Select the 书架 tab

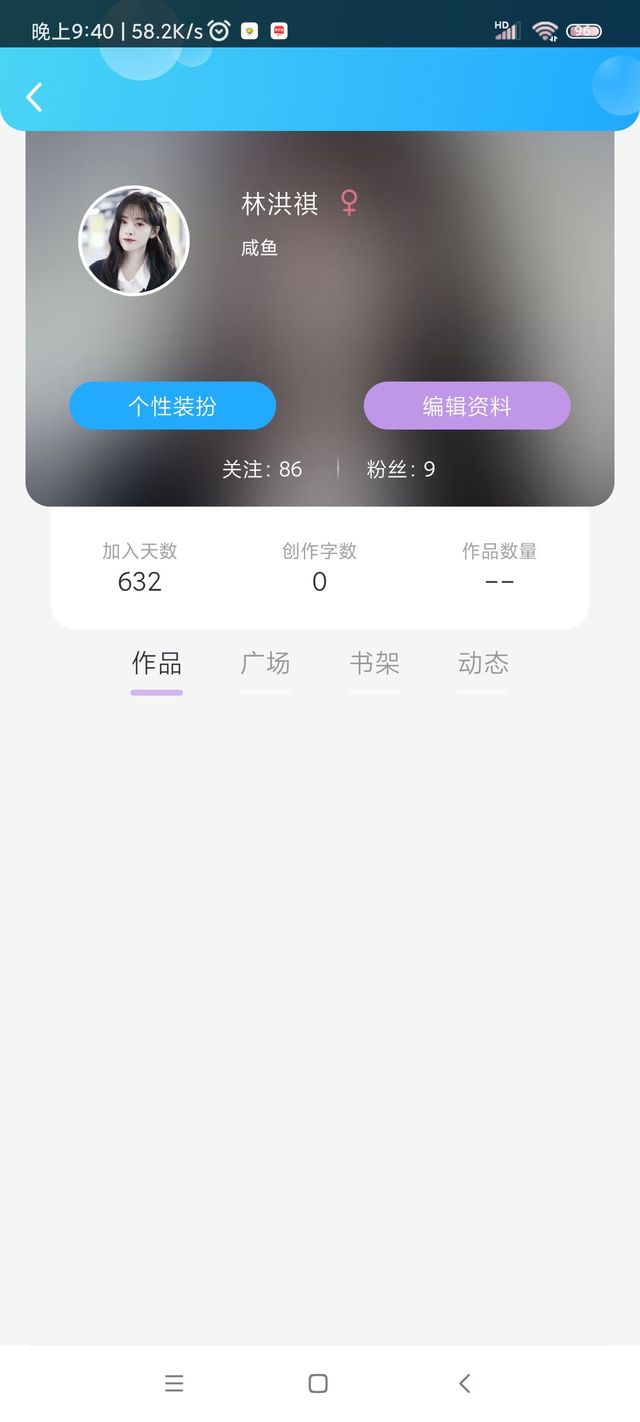[x=374, y=664]
